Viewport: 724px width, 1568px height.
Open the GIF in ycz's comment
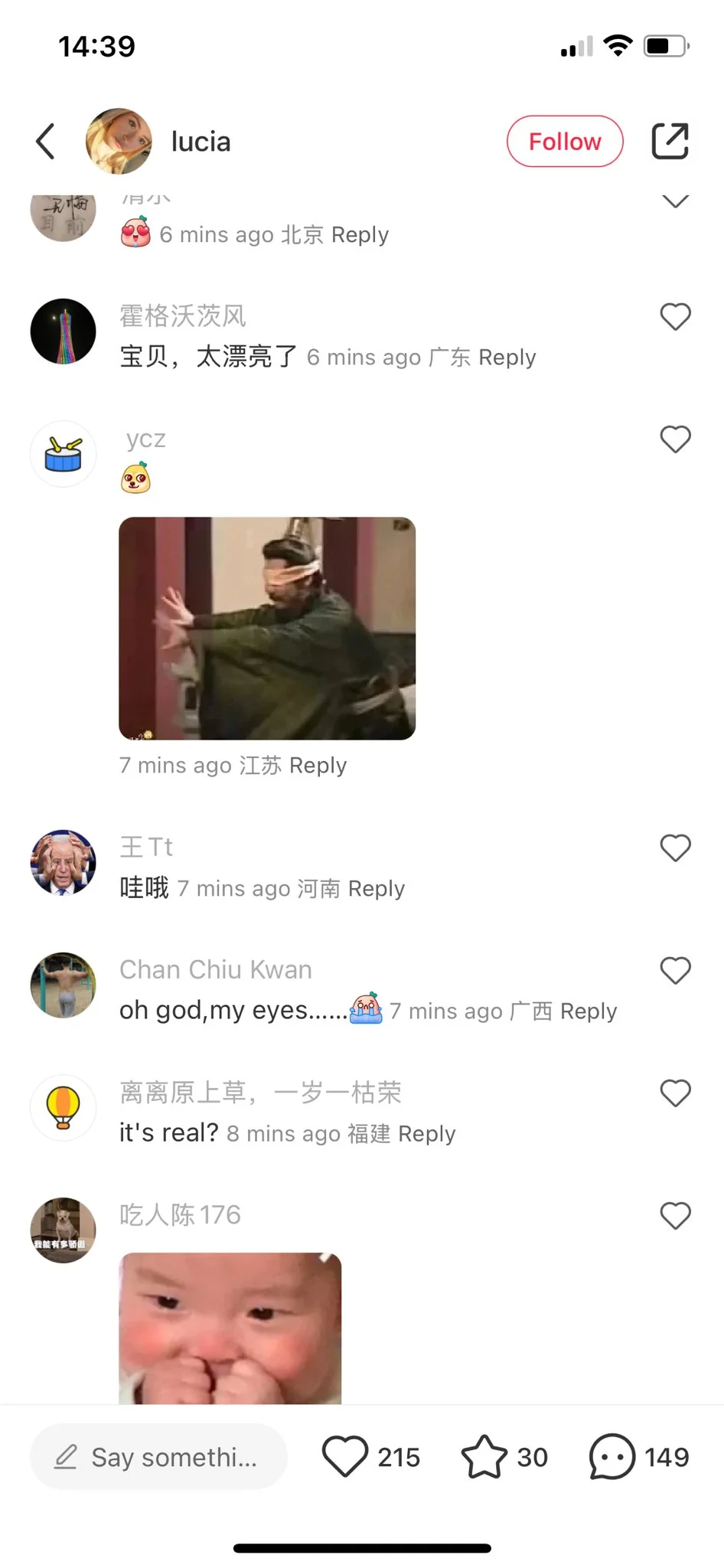[x=267, y=629]
